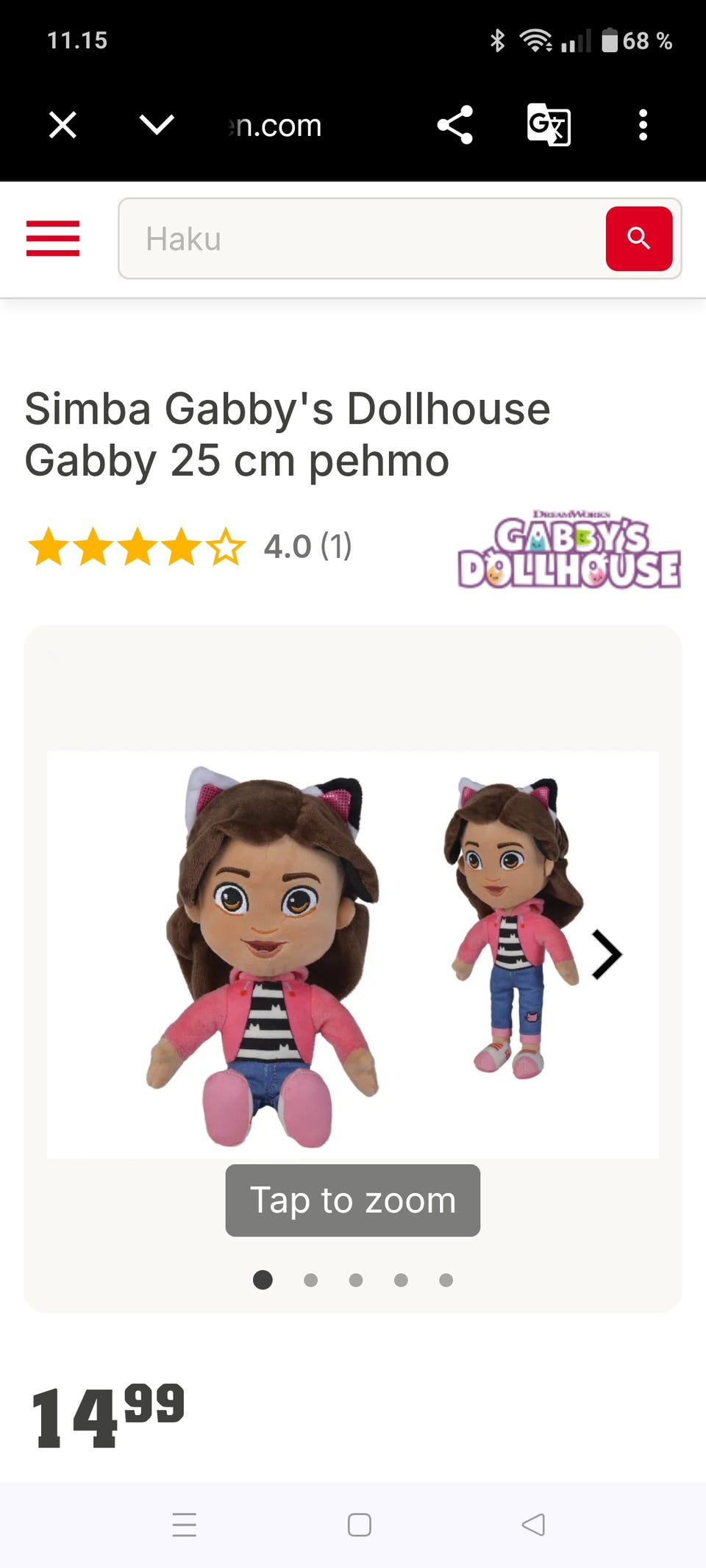Viewport: 706px width, 1568px height.
Task: Jump to the last image indicator dot
Action: pyautogui.click(x=446, y=1280)
